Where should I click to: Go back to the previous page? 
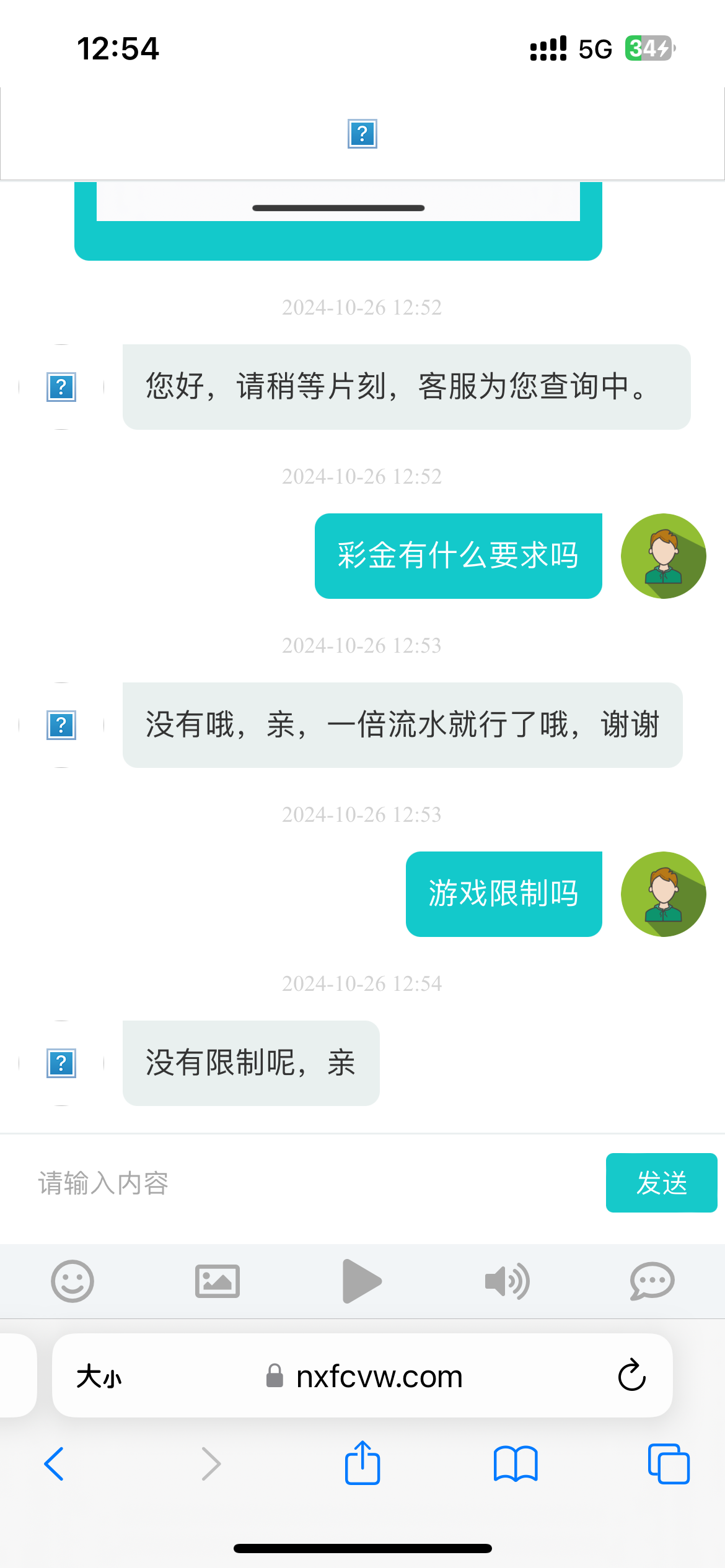(x=55, y=1465)
